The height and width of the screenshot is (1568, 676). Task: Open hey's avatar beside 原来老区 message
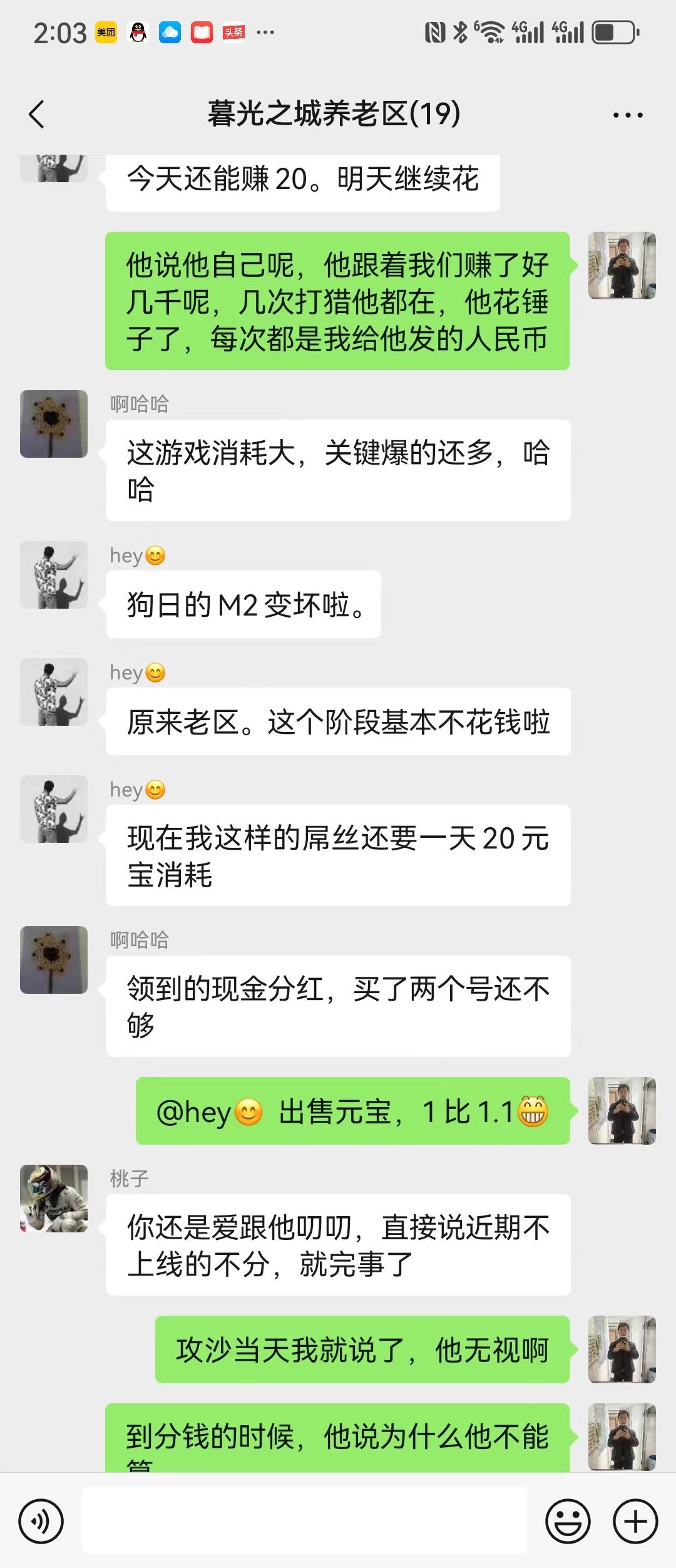click(54, 692)
